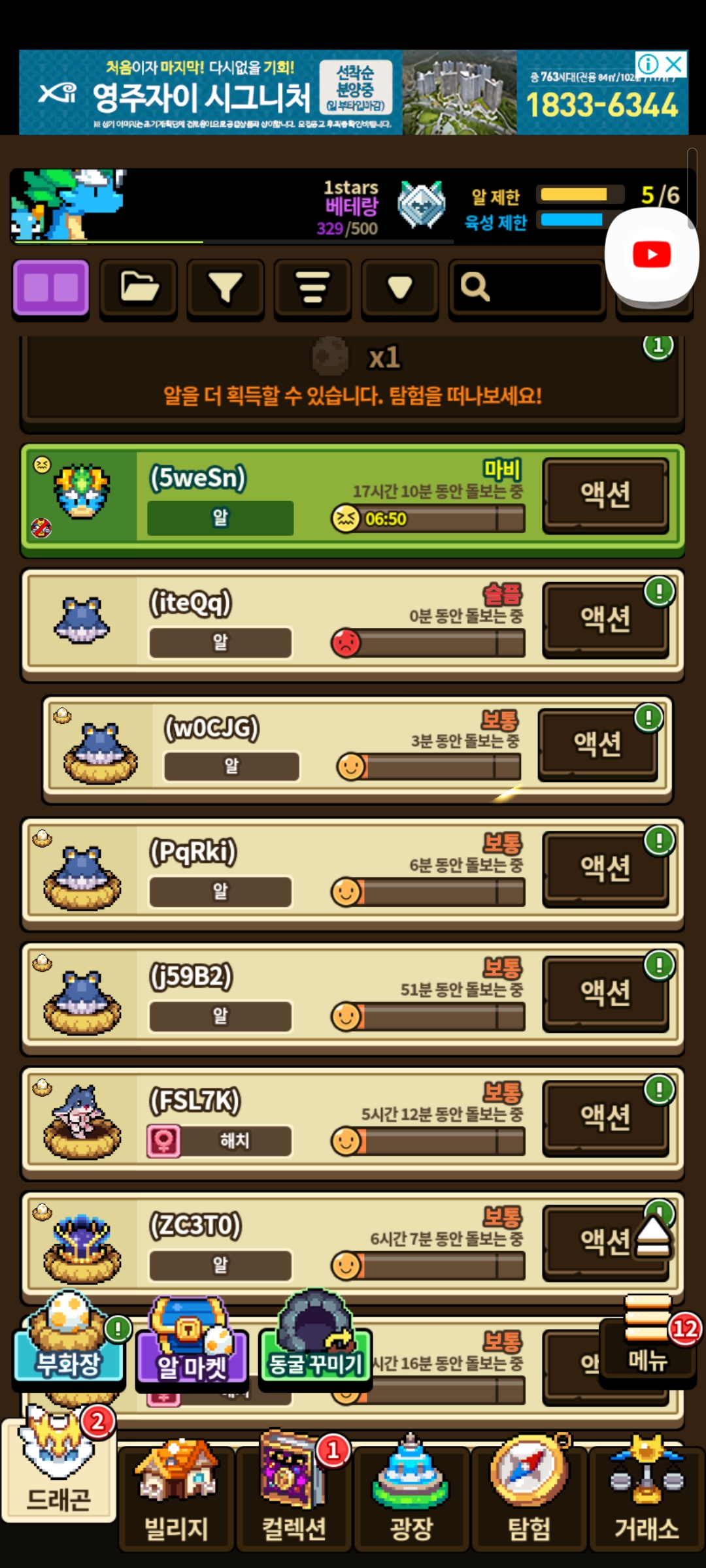706x1568 pixels.
Task: Switch to the 빌리지 tab
Action: point(176,1496)
